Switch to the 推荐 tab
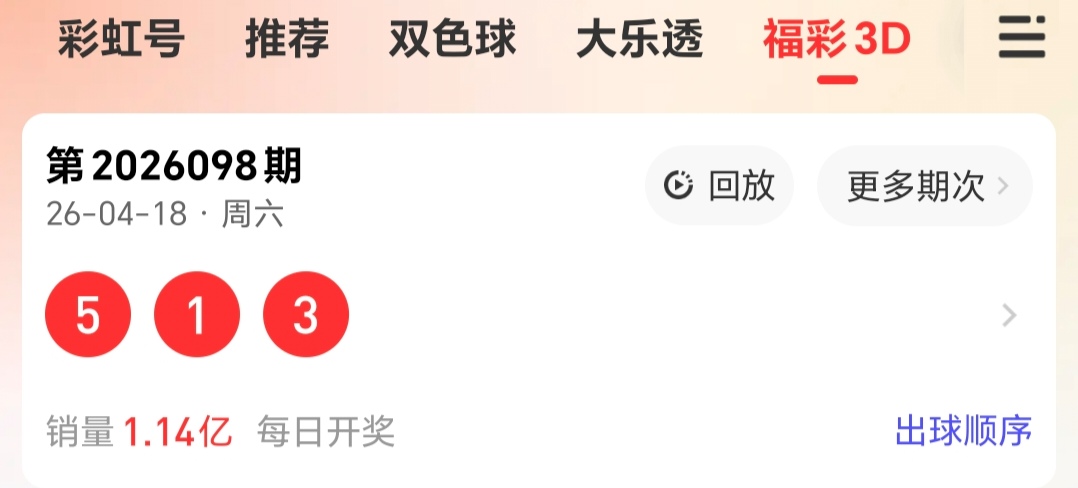 coord(287,40)
